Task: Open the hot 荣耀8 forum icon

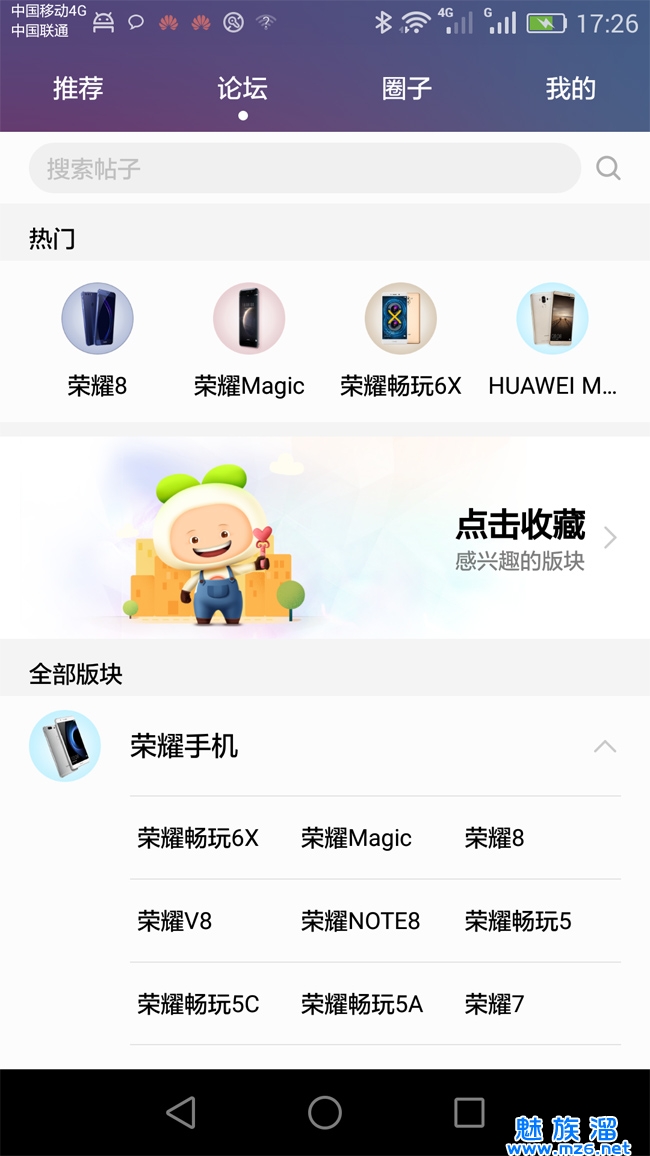Action: [97, 319]
